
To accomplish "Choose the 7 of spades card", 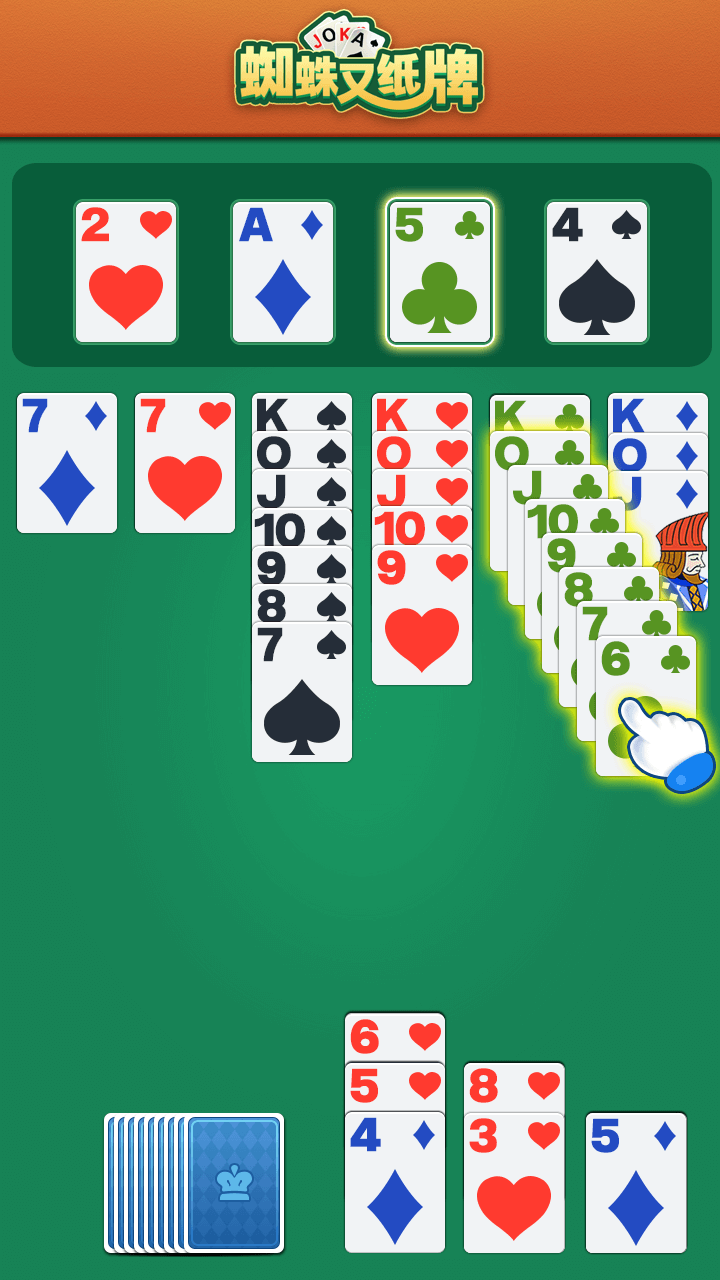I will (302, 693).
